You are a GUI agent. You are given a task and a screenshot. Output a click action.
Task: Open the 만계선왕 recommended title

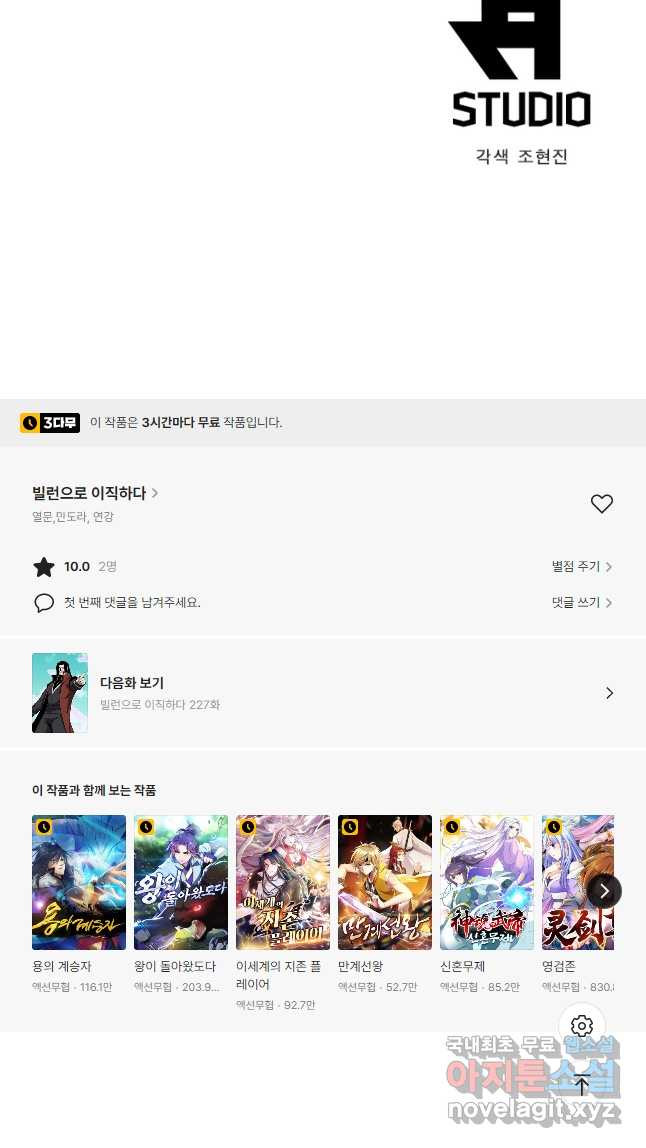pos(385,882)
